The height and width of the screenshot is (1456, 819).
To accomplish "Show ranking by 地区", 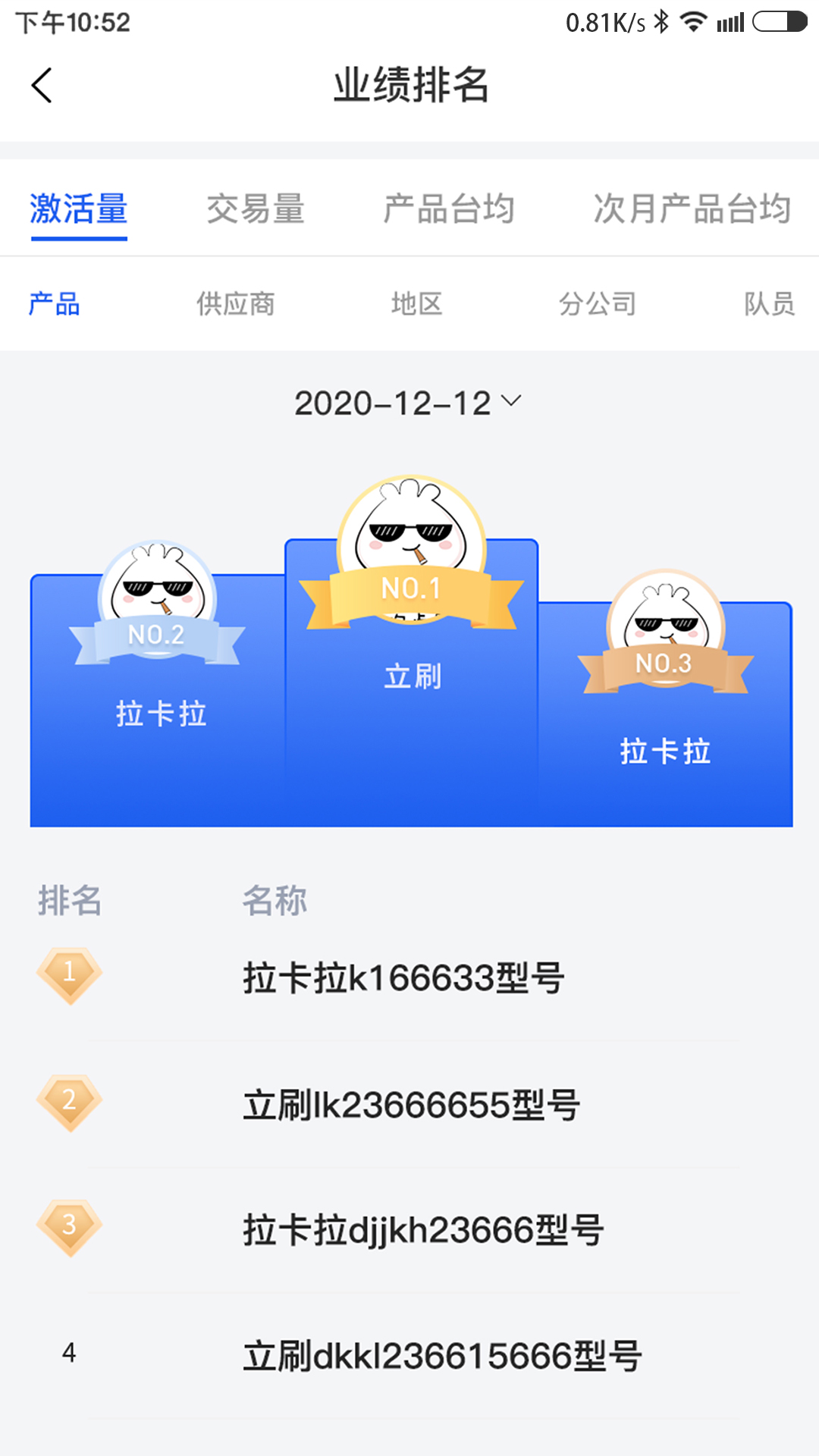I will click(x=417, y=304).
